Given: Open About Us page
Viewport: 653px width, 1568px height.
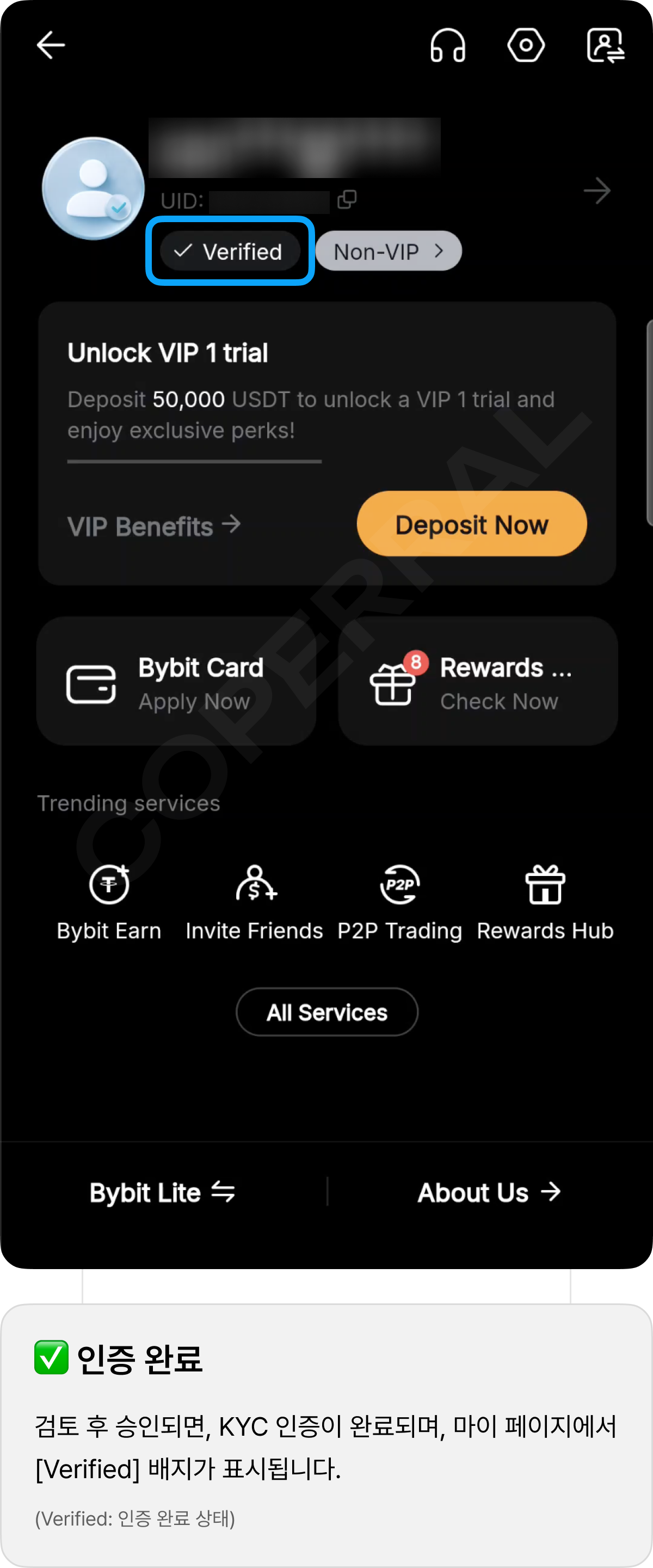Looking at the screenshot, I should tap(489, 1192).
